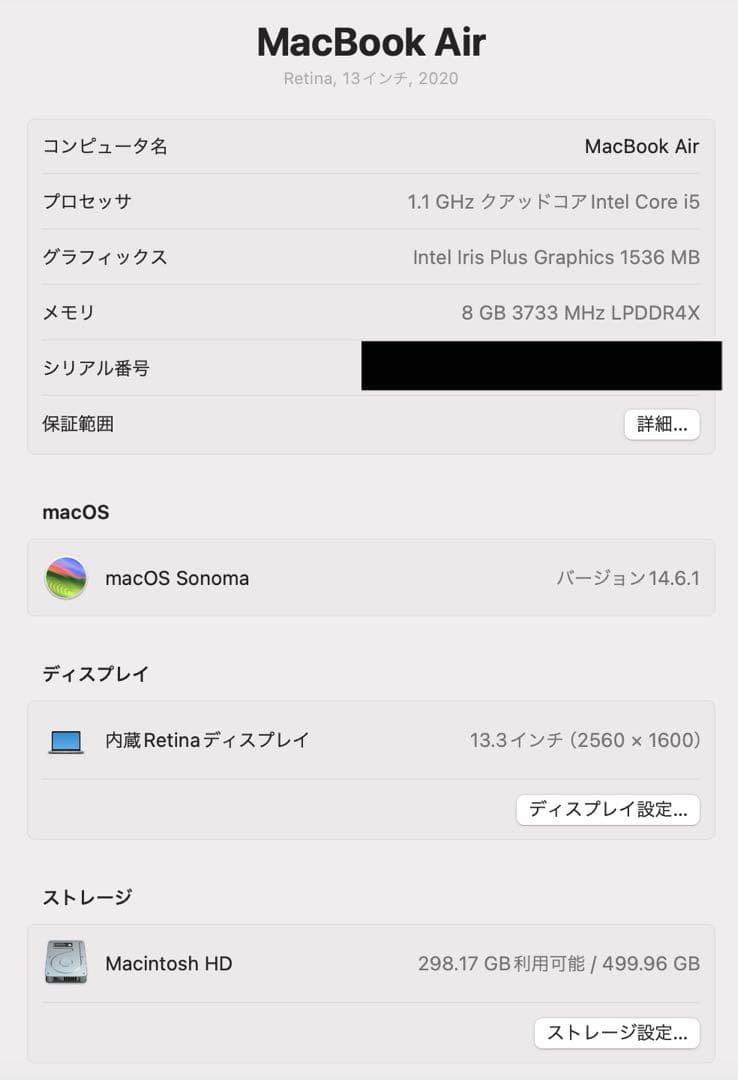Click the Macintosh HD hard drive icon
This screenshot has height=1080, width=738.
(64, 963)
